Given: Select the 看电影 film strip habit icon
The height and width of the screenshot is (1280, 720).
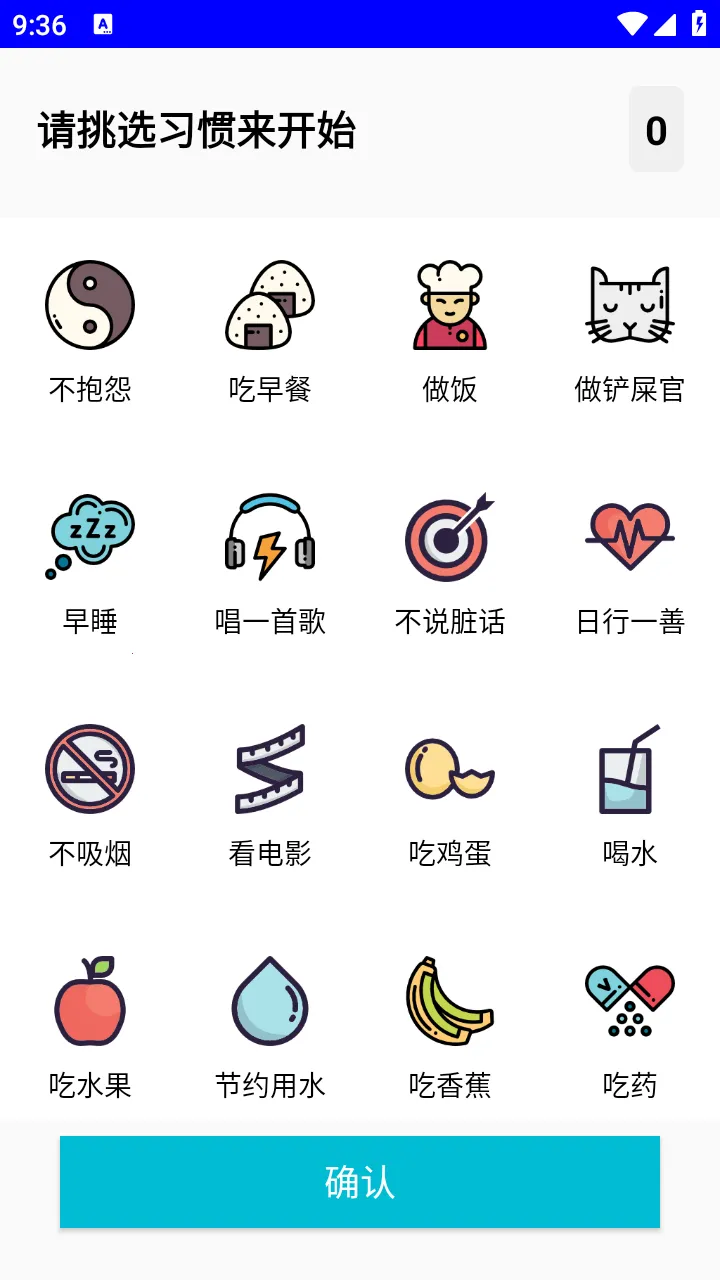Looking at the screenshot, I should [x=270, y=769].
